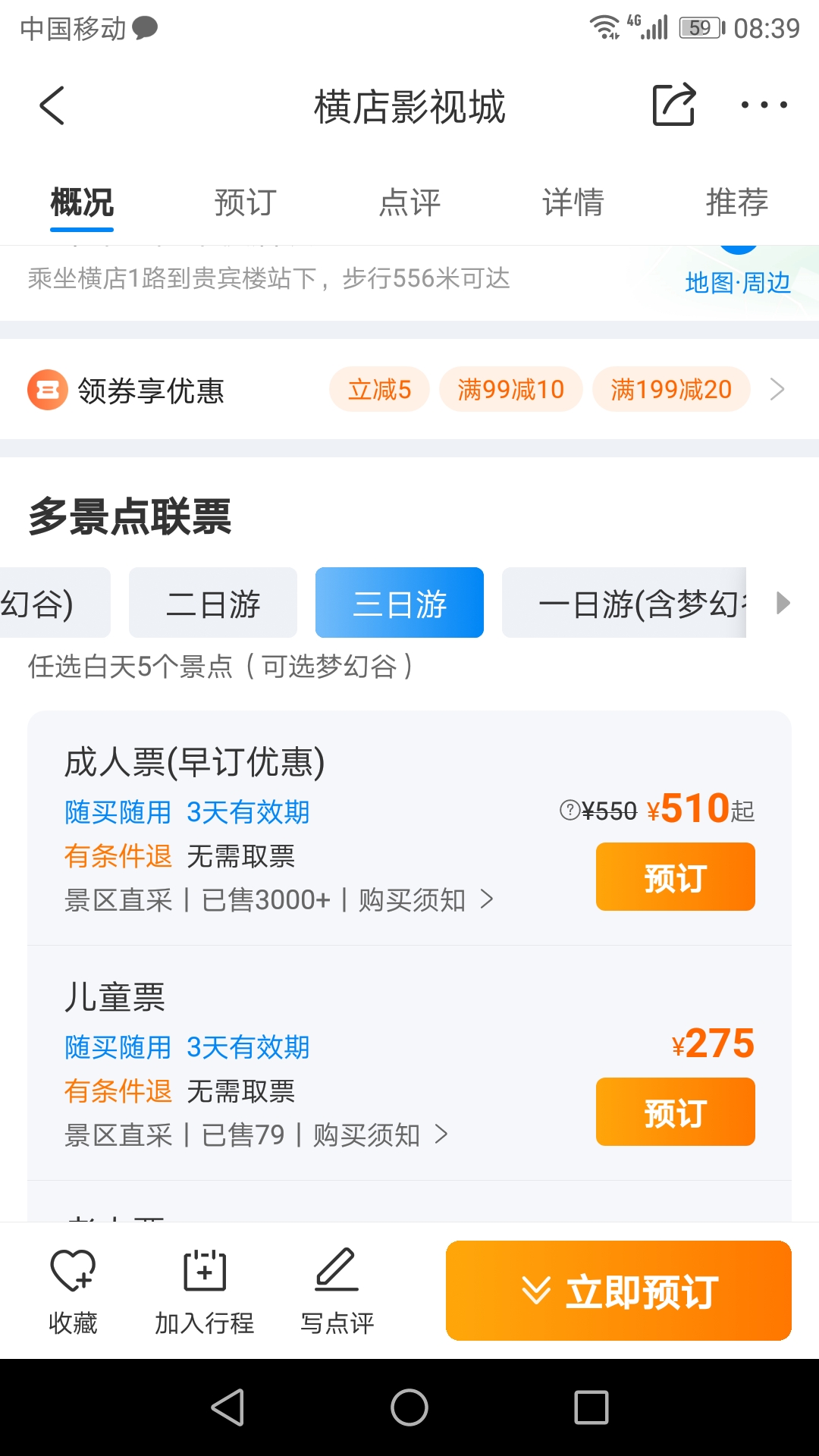
Task: View 购买须知 for the adult ticket
Action: coord(426,900)
